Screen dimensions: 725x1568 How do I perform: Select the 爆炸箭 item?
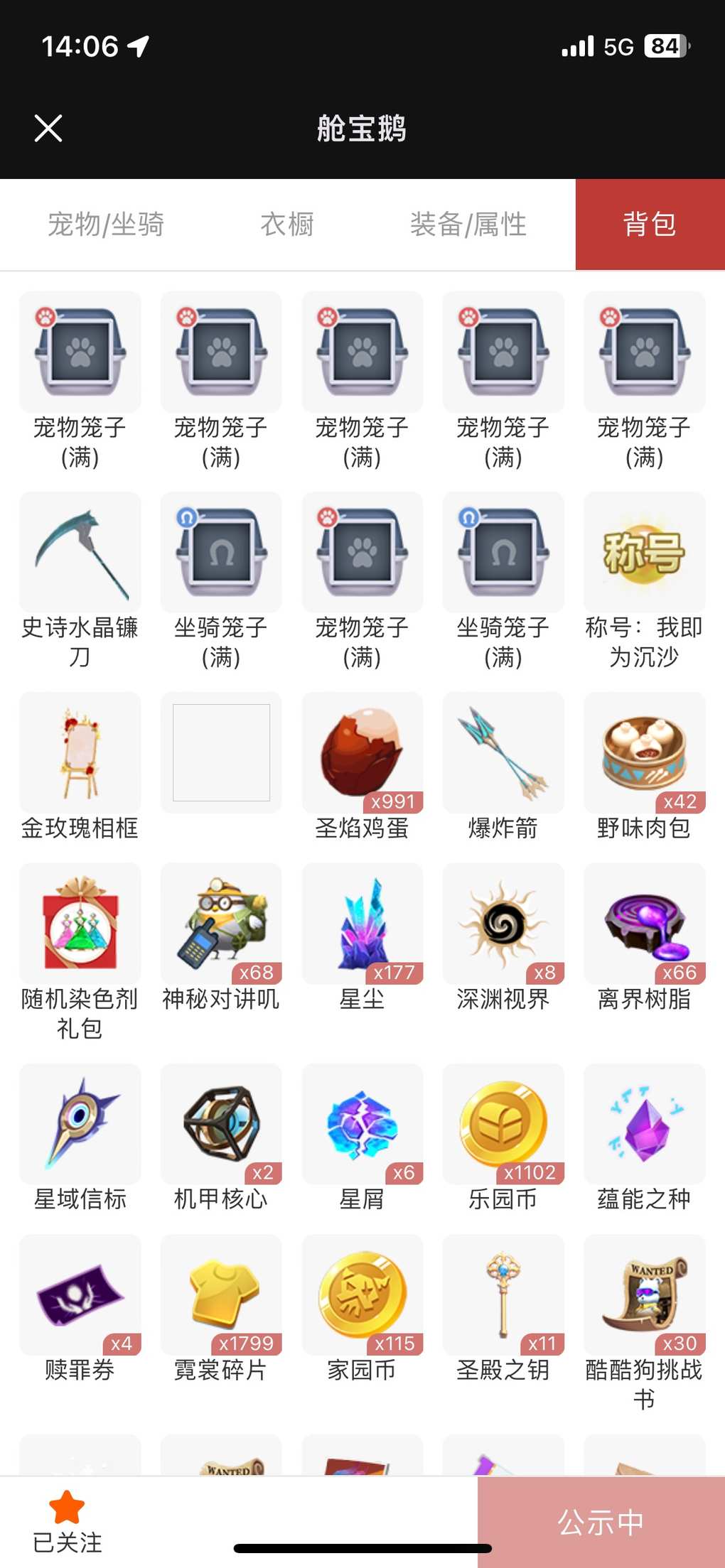pos(503,753)
